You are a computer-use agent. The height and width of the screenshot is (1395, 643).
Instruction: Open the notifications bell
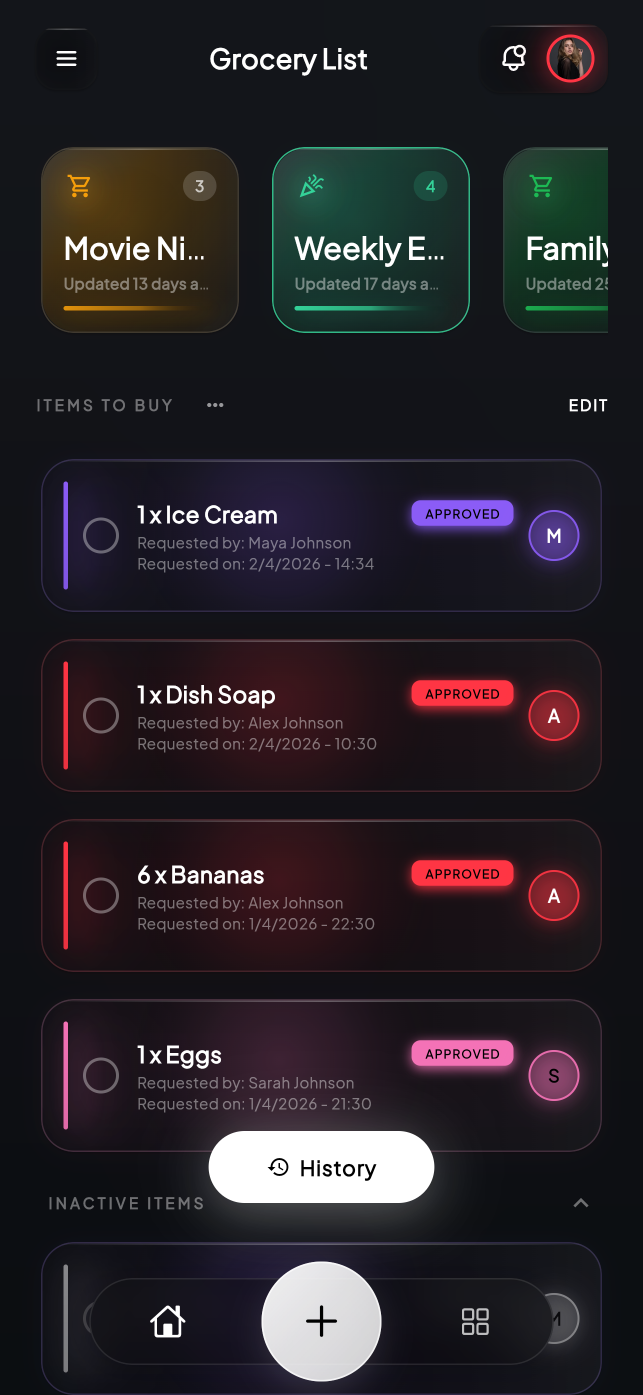pyautogui.click(x=514, y=58)
